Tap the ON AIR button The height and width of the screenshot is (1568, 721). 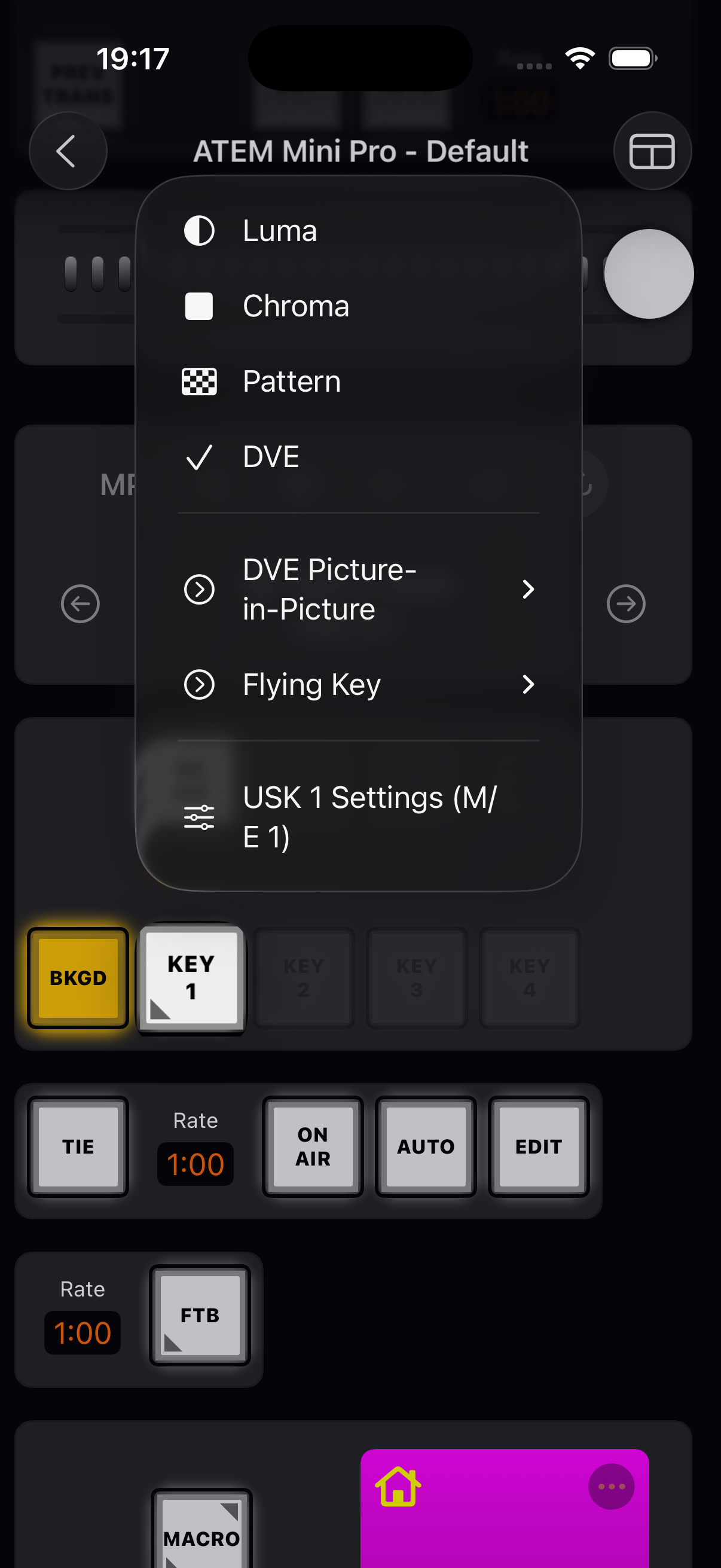coord(313,1147)
